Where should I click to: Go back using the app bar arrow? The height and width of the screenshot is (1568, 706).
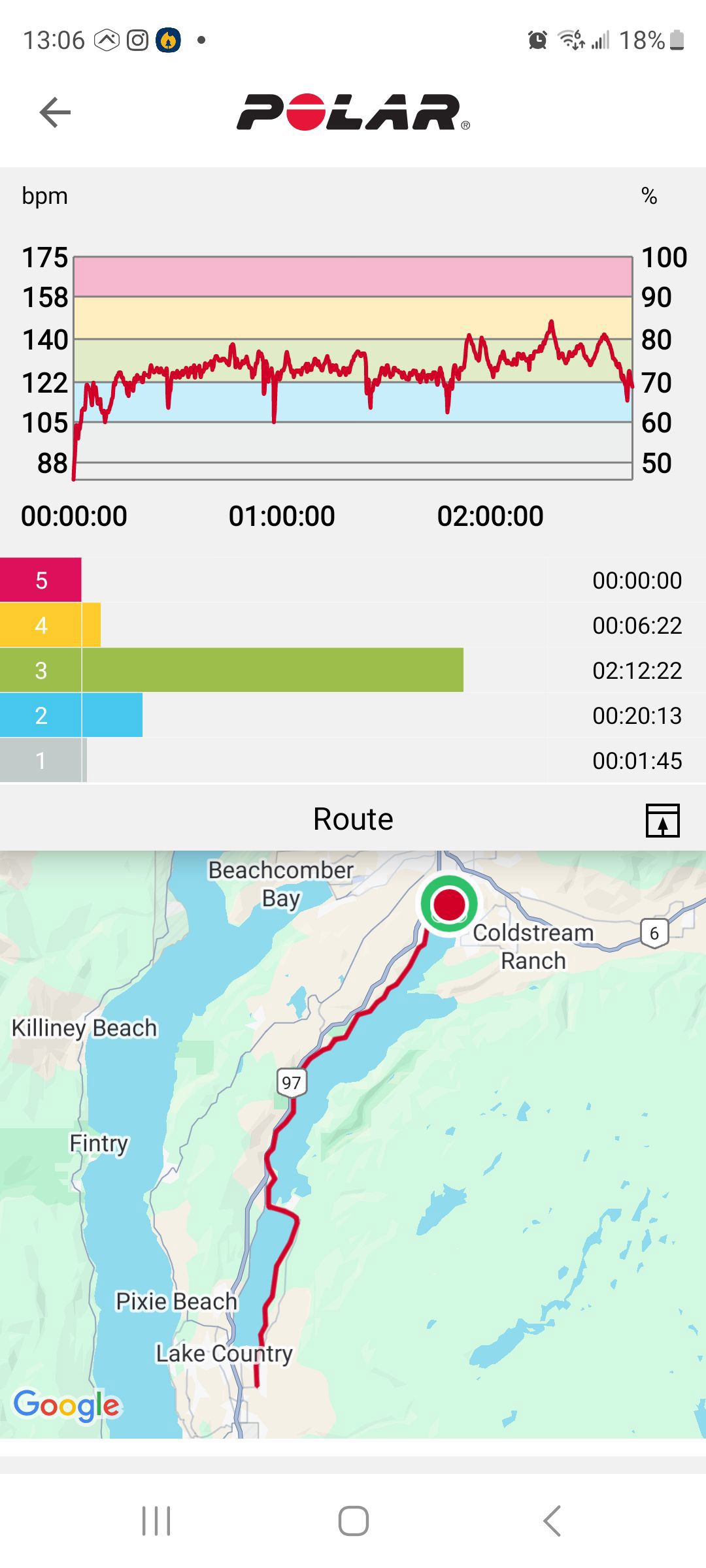(55, 112)
